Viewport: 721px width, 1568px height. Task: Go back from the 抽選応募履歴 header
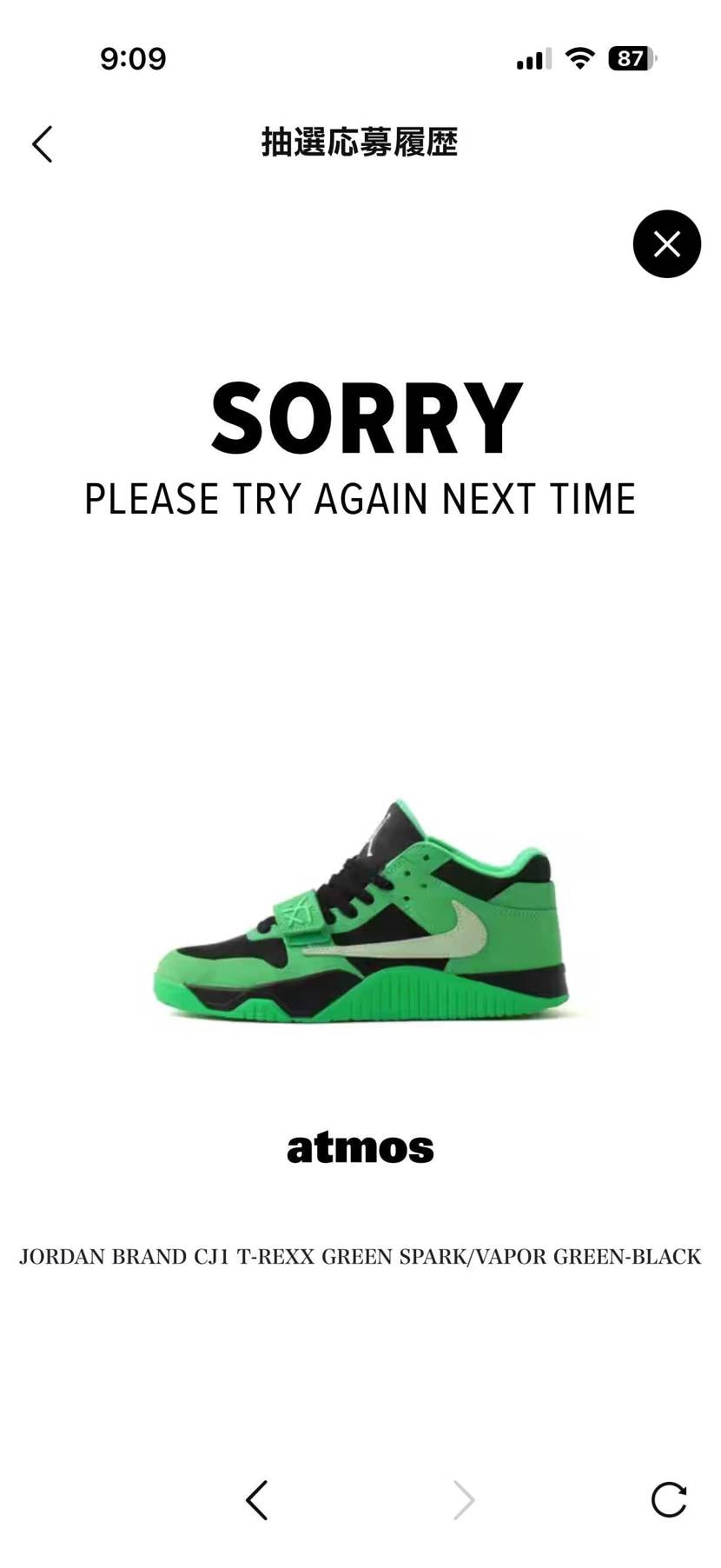tap(43, 143)
